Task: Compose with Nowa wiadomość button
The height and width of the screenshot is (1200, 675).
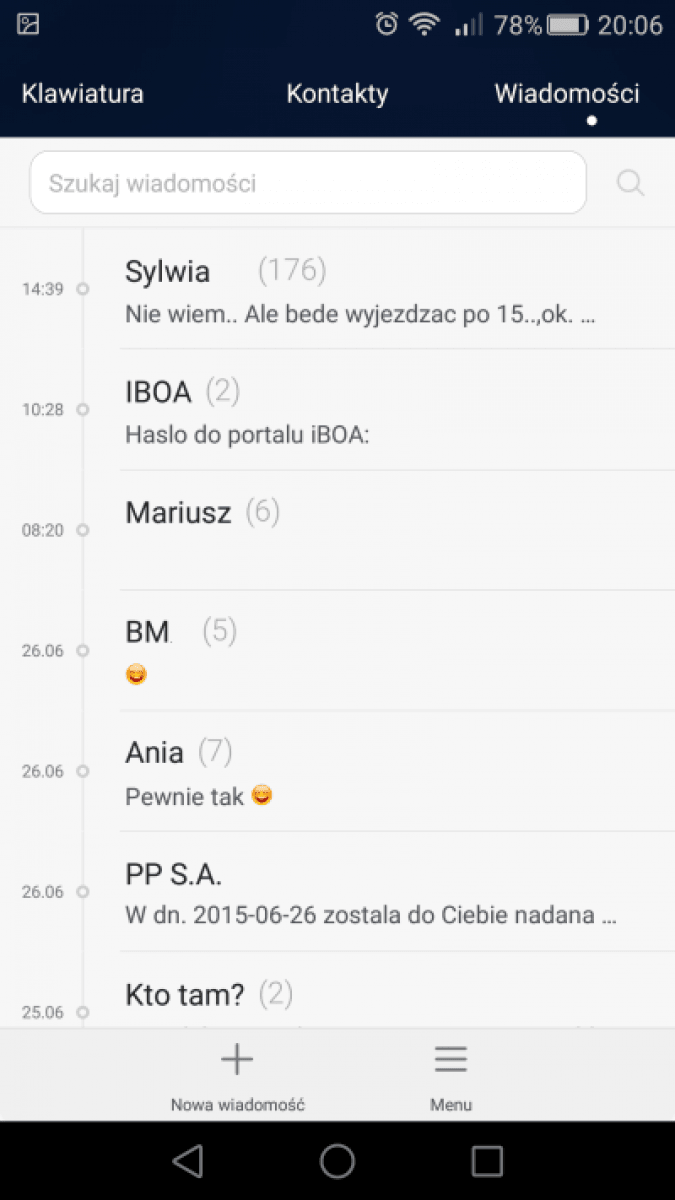Action: click(237, 1075)
